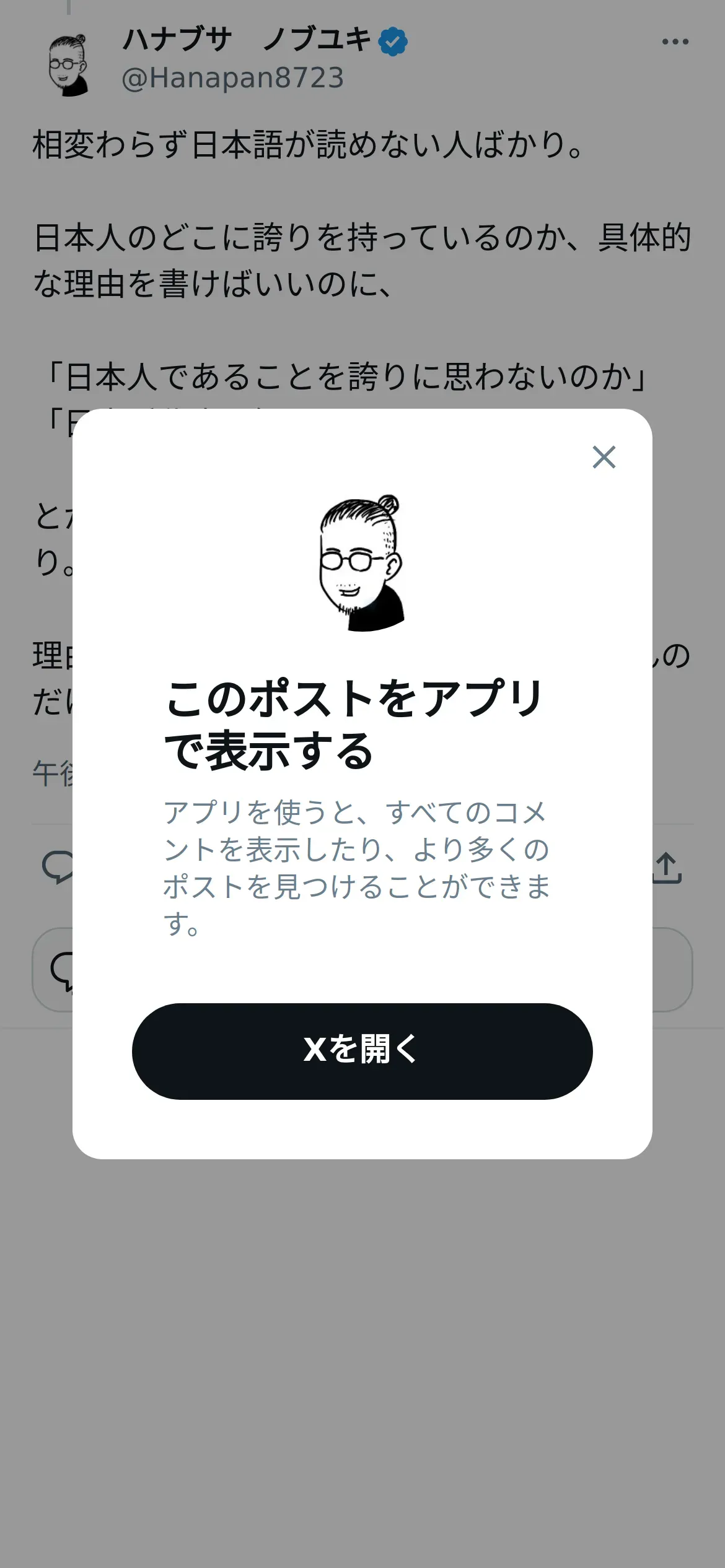The width and height of the screenshot is (725, 1568).
Task: Share the post via upload icon
Action: 668,868
